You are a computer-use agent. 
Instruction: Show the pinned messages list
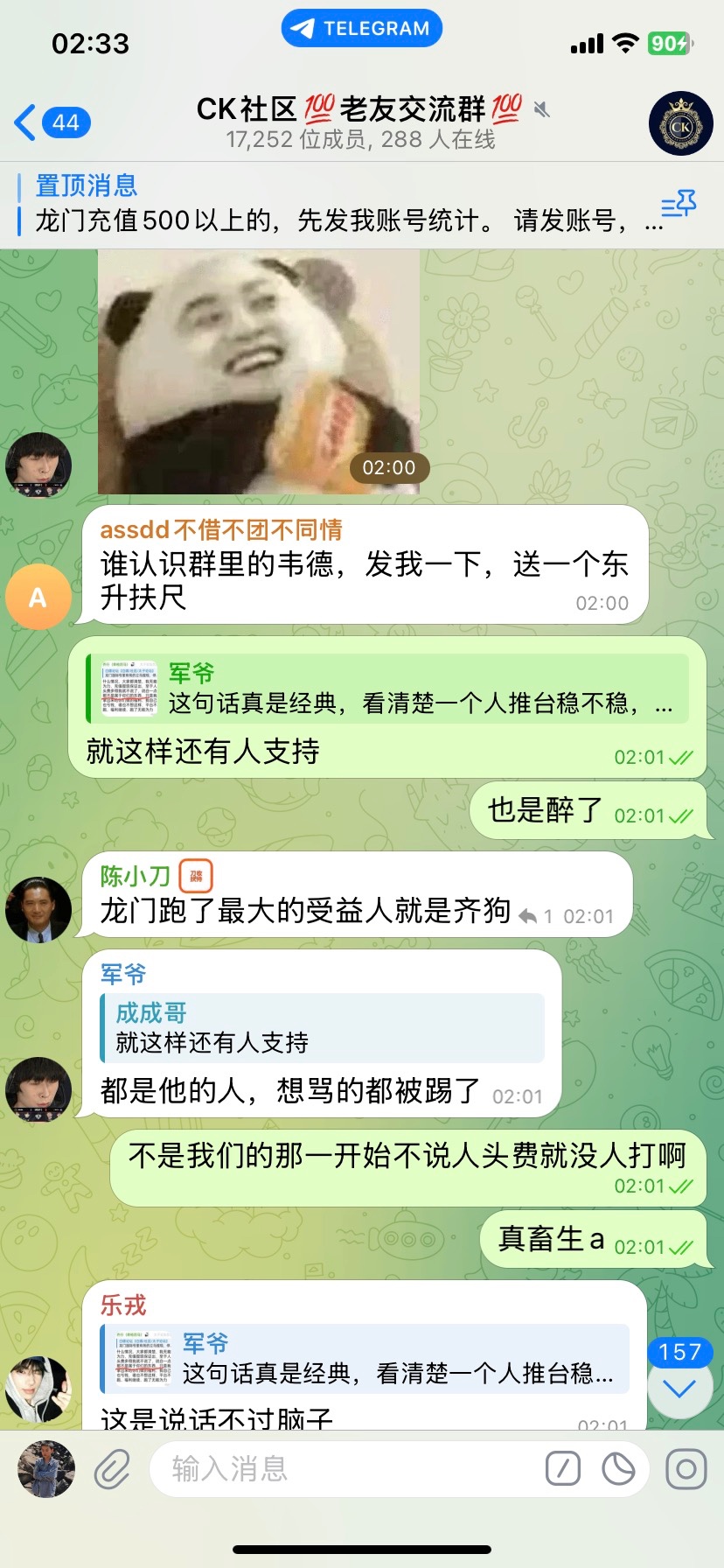[678, 205]
